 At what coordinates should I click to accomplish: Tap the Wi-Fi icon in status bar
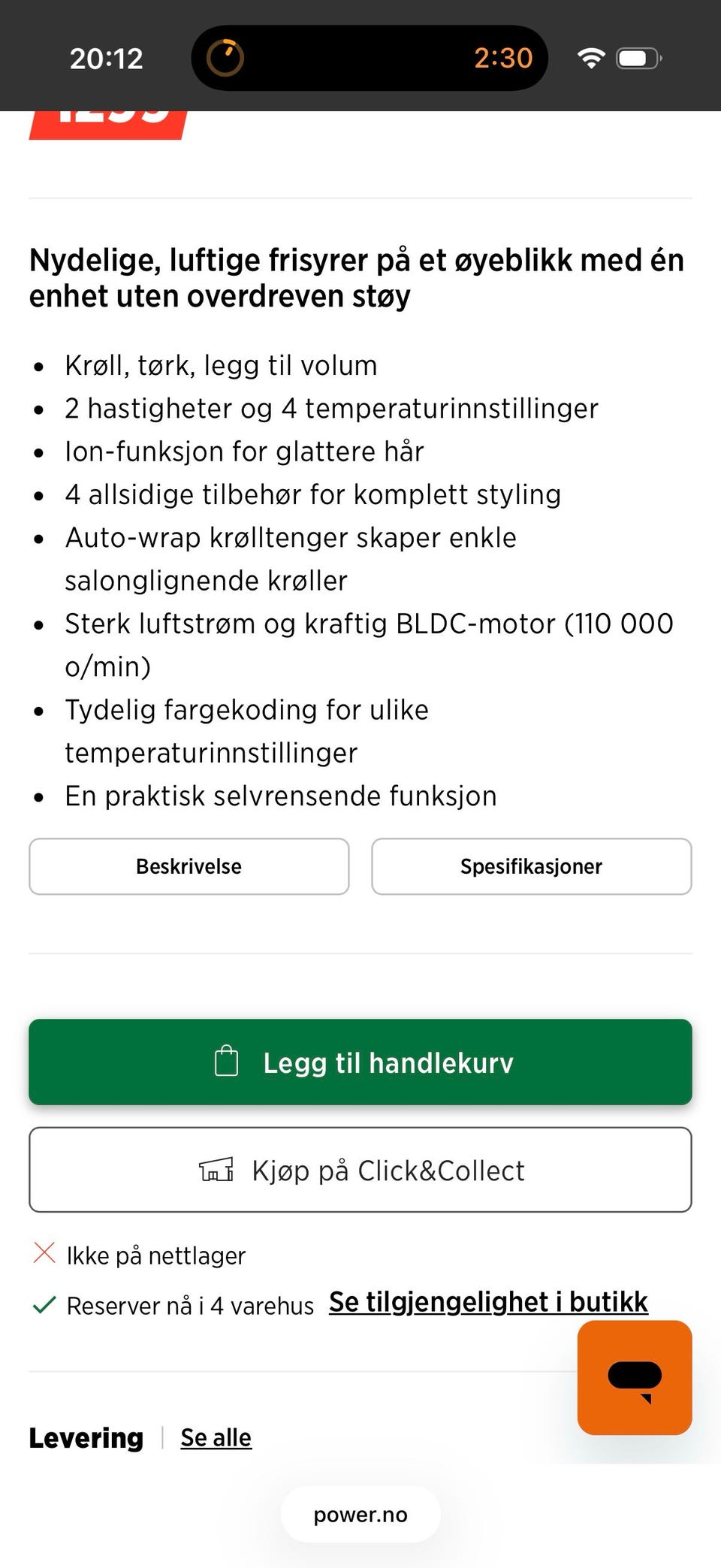coord(591,57)
